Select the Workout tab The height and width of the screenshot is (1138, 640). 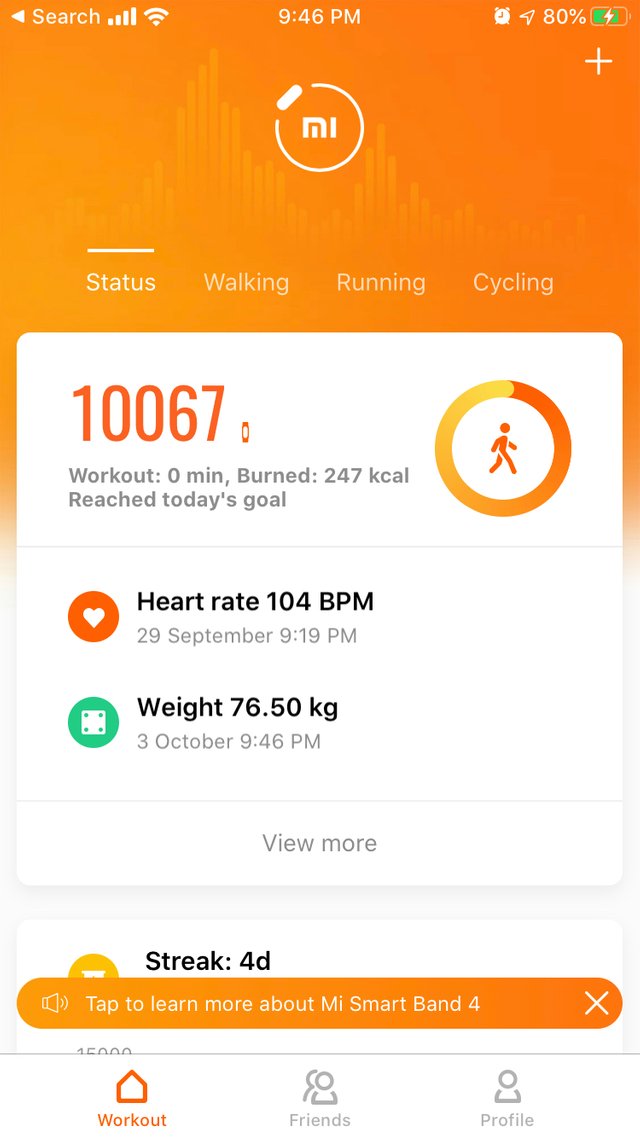click(132, 1098)
